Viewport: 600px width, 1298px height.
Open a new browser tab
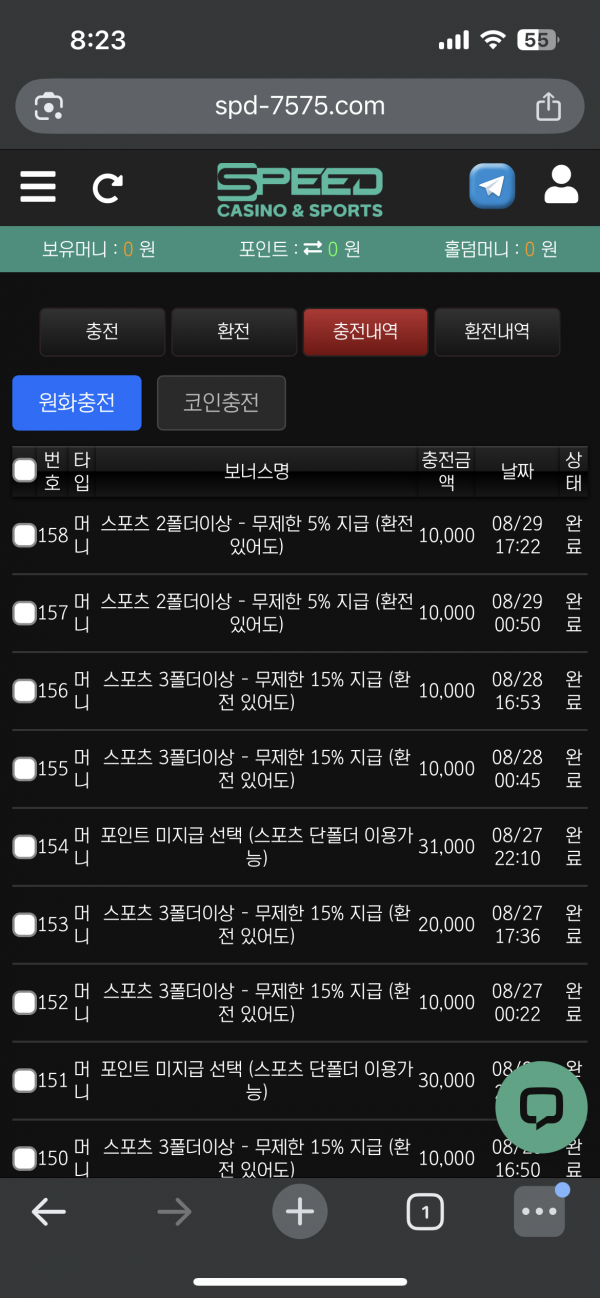pyautogui.click(x=299, y=1212)
